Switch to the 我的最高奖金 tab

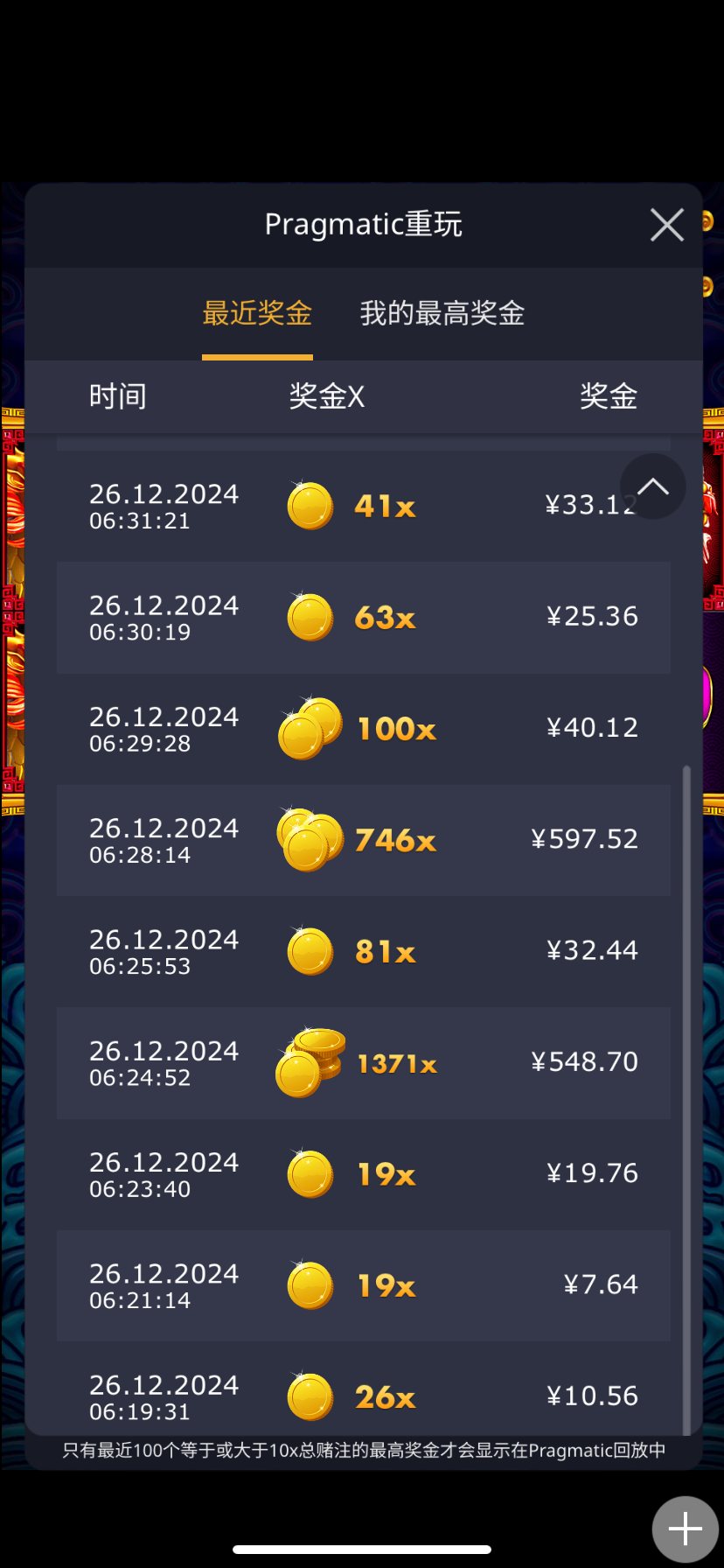tap(442, 313)
